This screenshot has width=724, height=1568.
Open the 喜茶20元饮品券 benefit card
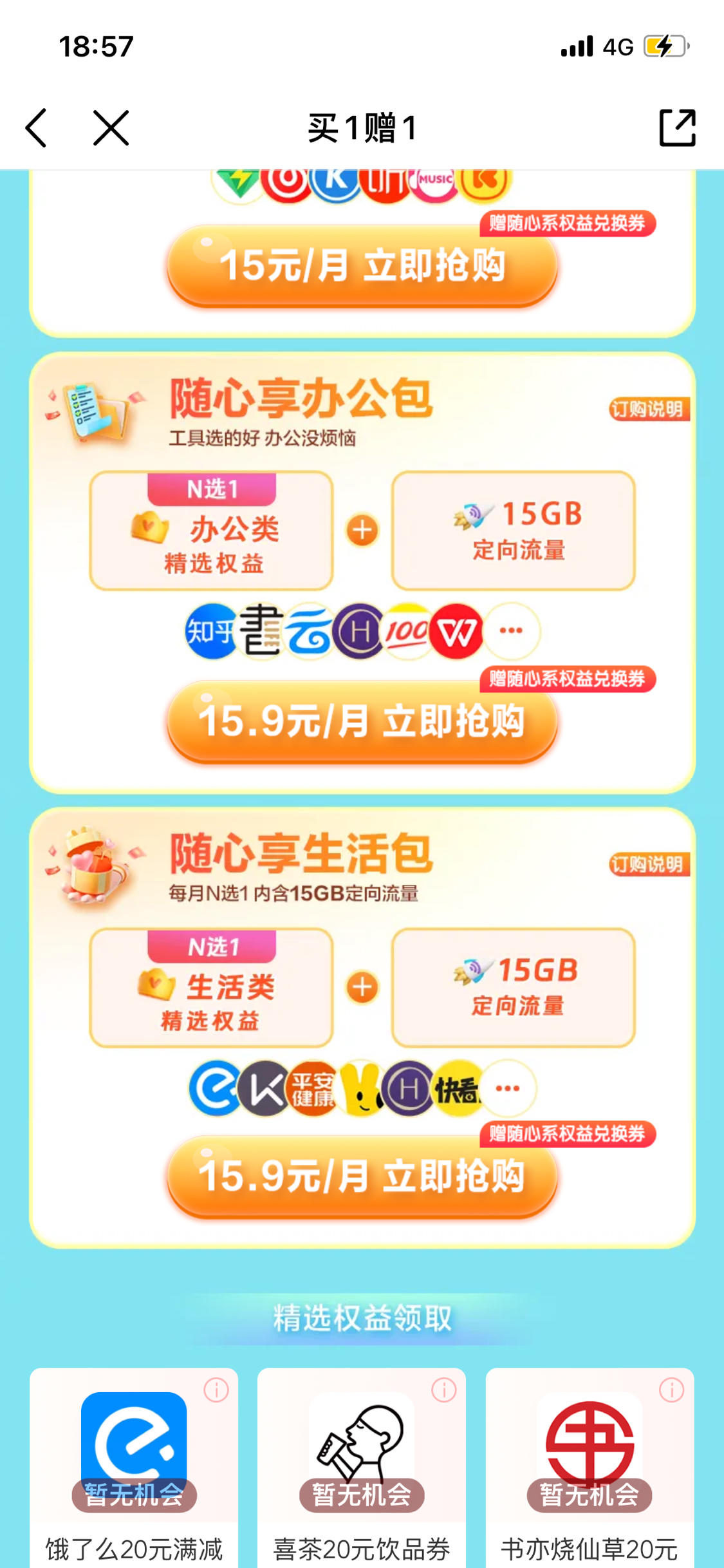click(362, 1468)
